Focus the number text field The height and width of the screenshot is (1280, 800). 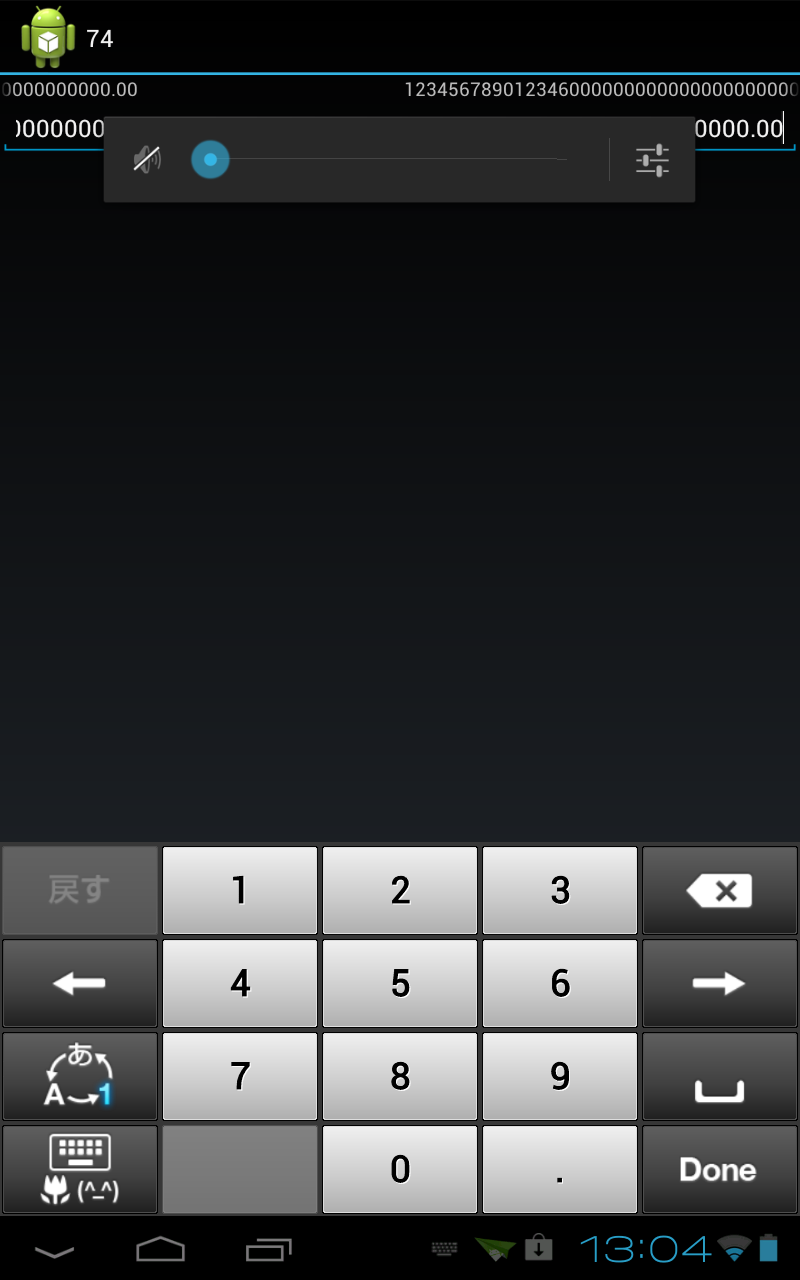400,129
